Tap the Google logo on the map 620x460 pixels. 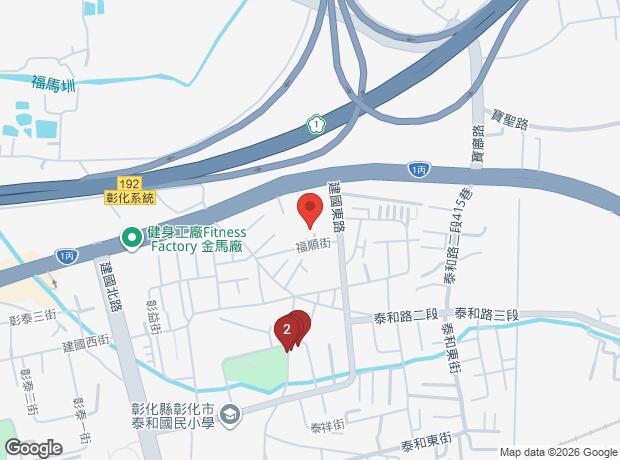click(x=33, y=448)
